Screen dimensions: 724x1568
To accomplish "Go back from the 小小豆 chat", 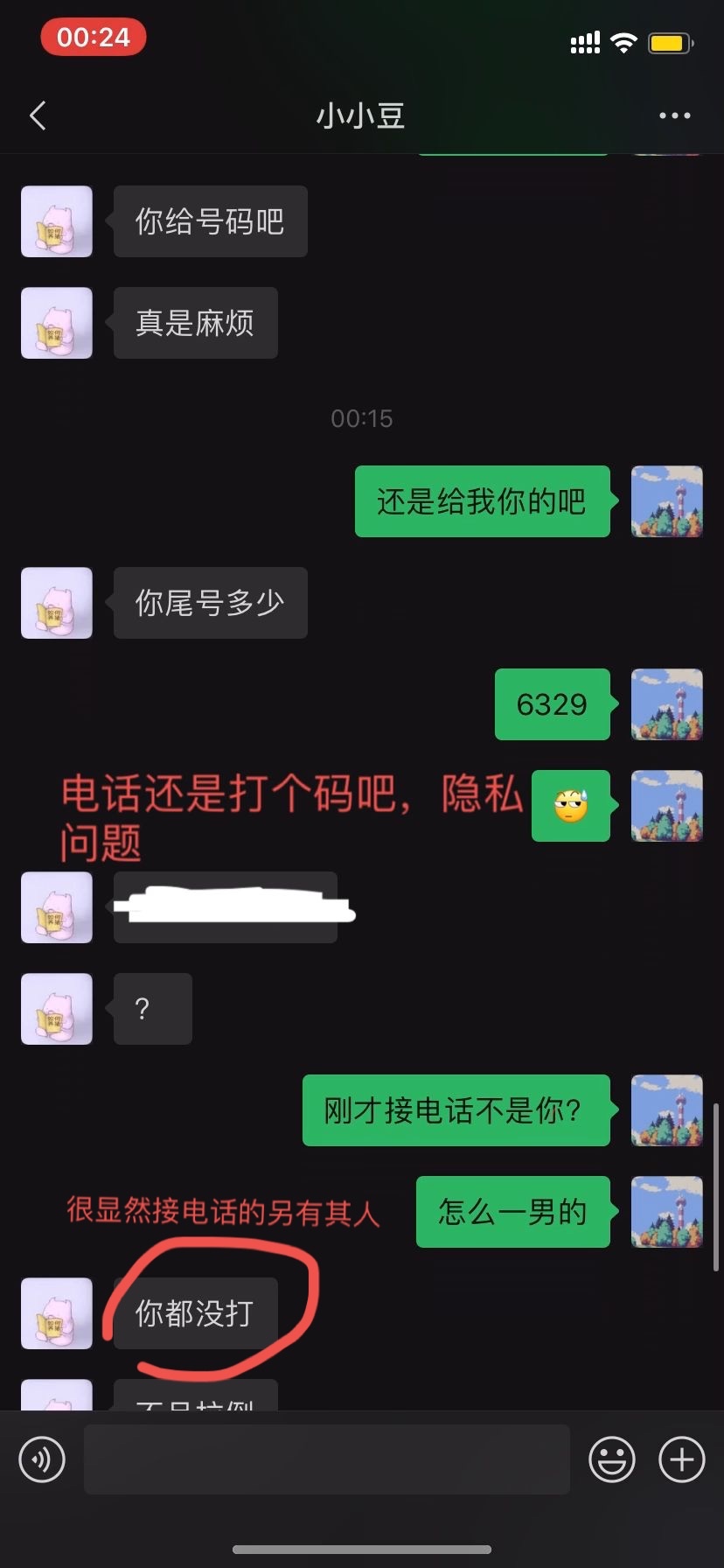I will tap(38, 115).
